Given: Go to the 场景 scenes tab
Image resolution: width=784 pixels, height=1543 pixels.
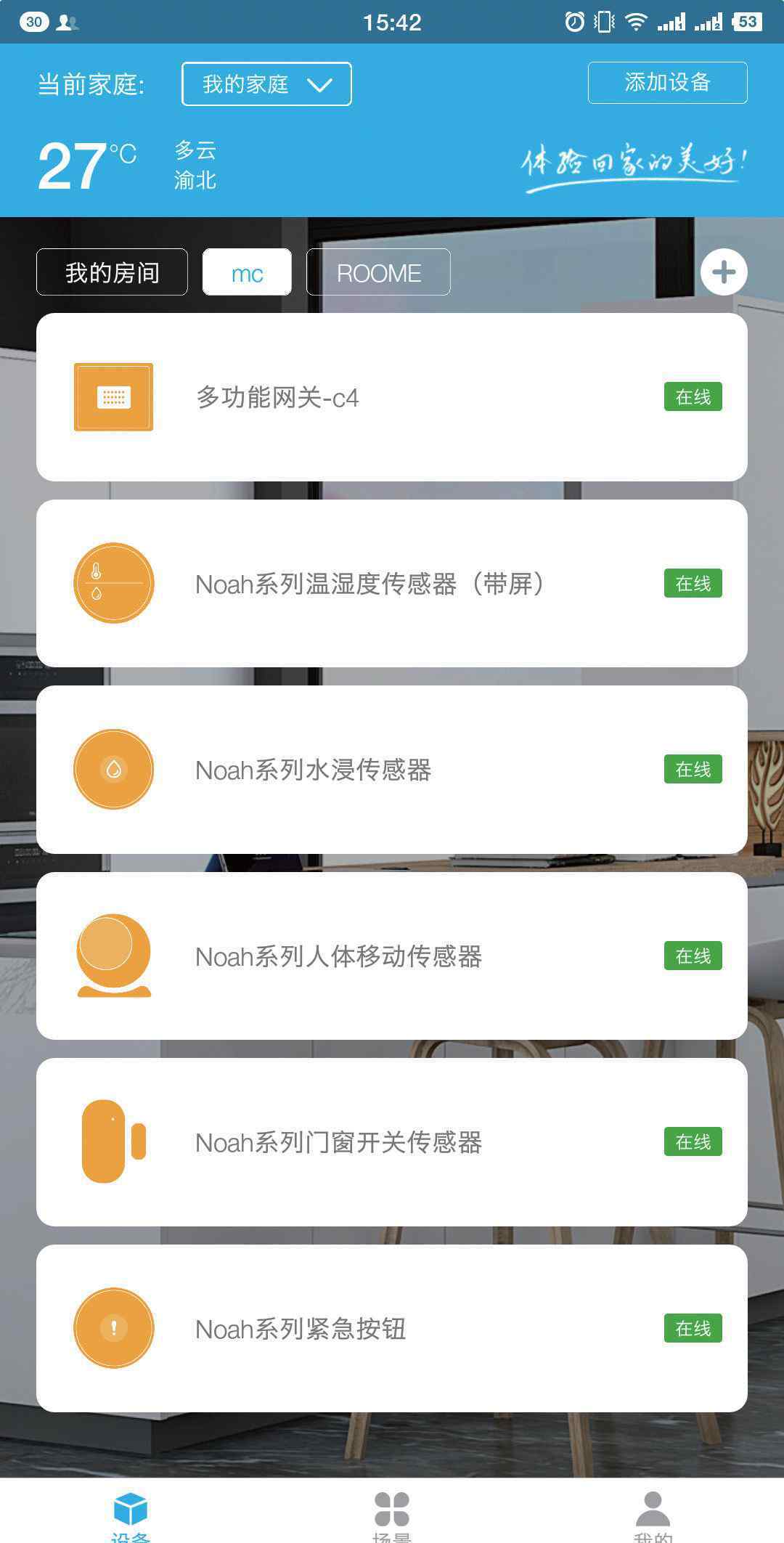Looking at the screenshot, I should coord(392,1514).
